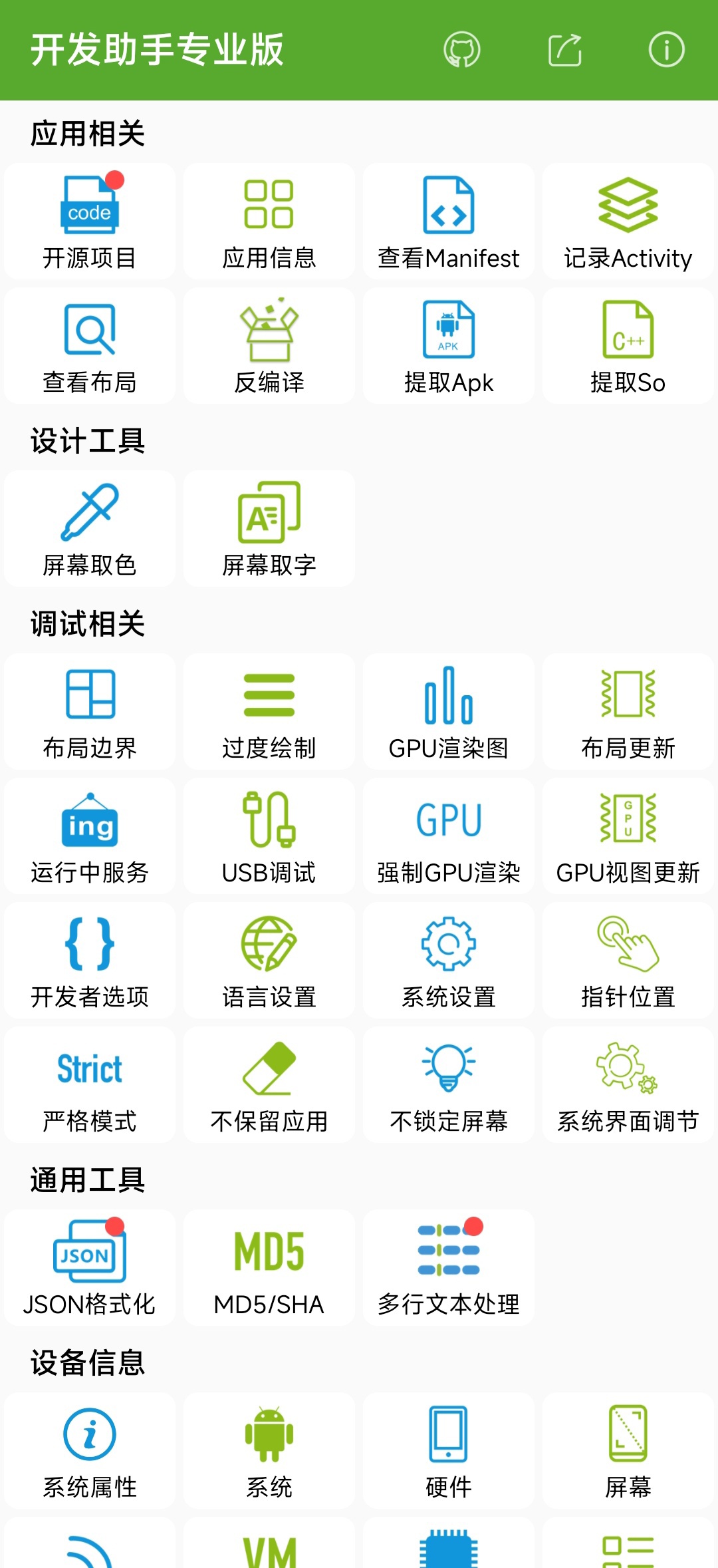The image size is (718, 1568).
Task: Launch 记录Activity tool
Action: pos(628,222)
